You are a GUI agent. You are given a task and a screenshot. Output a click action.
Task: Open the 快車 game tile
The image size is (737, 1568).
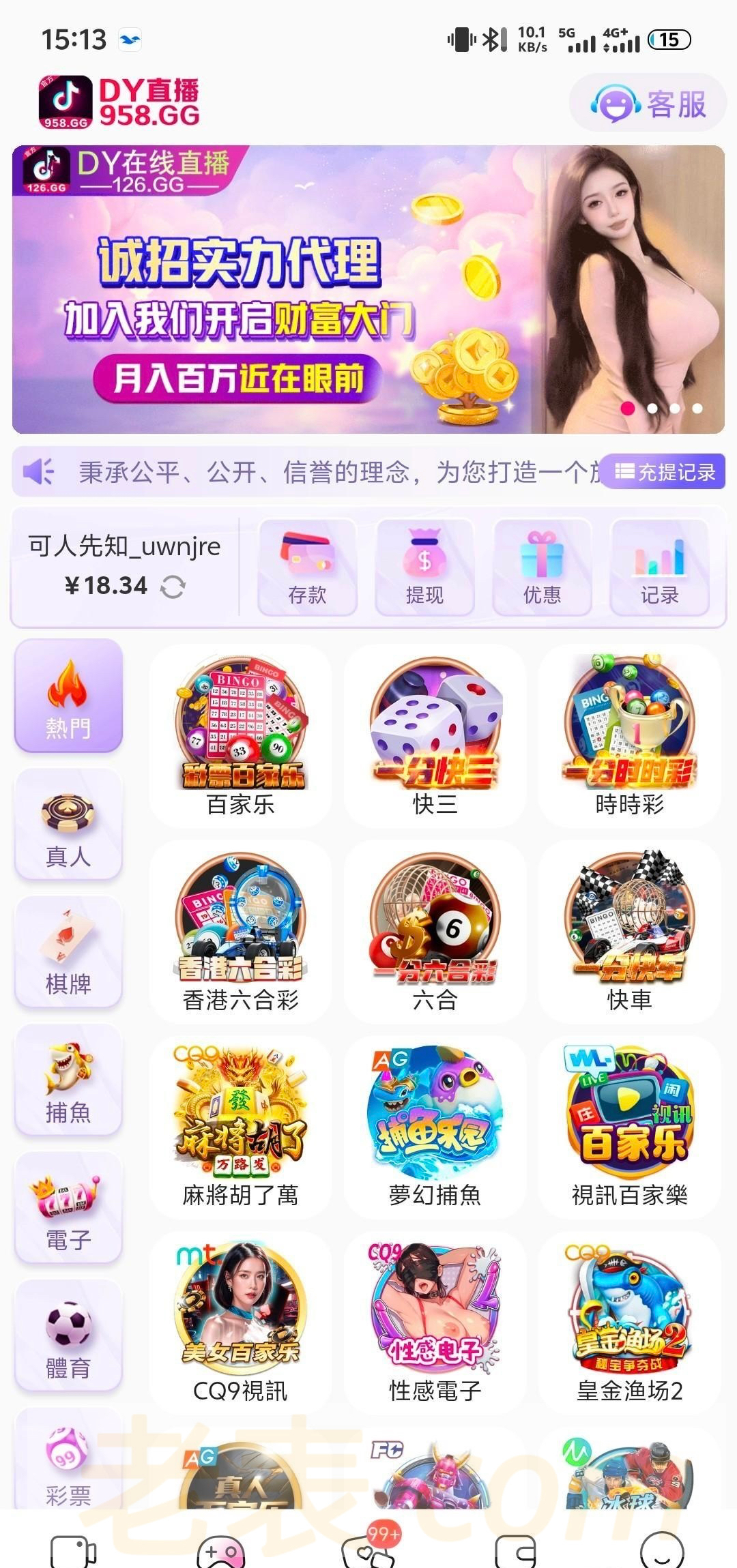click(x=629, y=931)
